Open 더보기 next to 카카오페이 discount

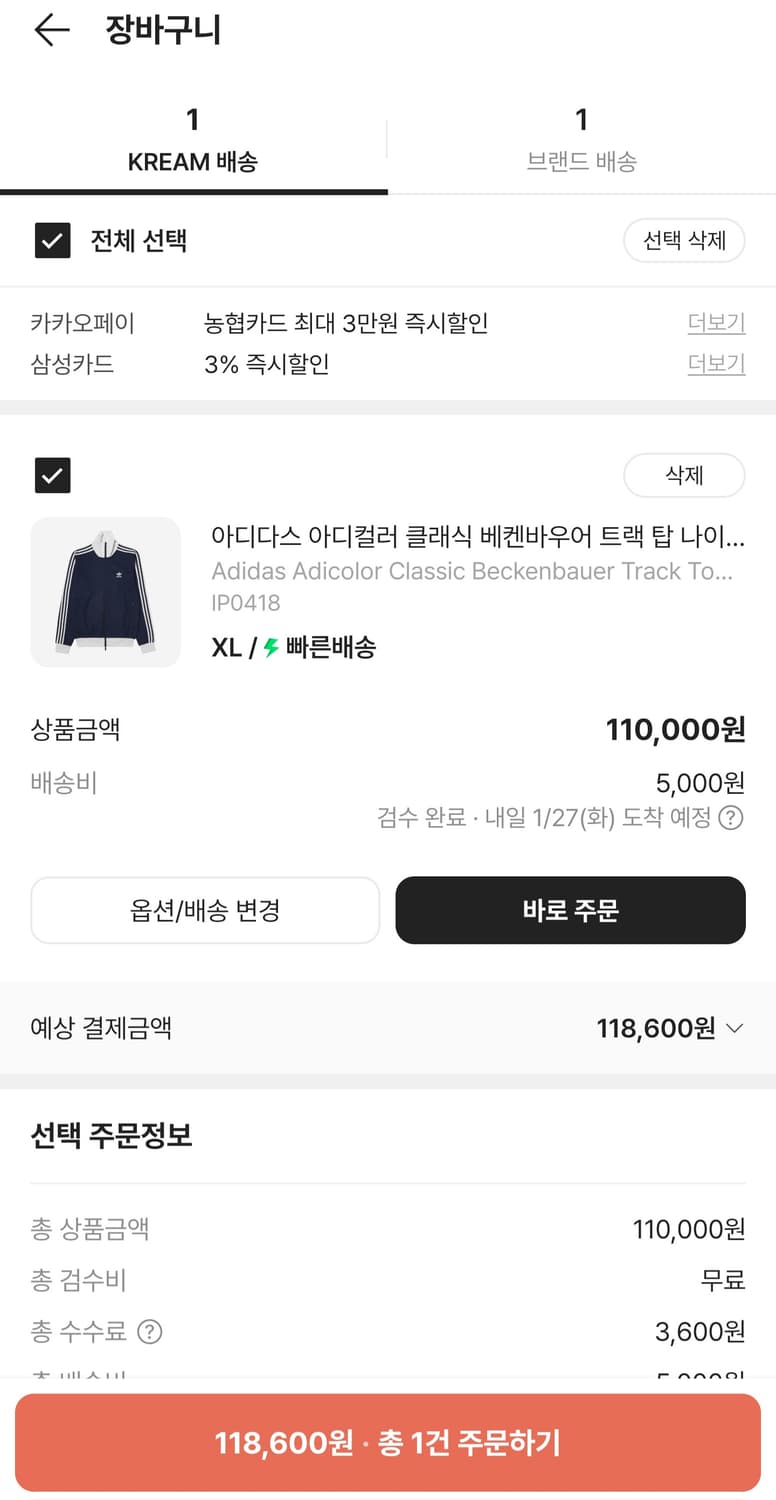[x=716, y=323]
